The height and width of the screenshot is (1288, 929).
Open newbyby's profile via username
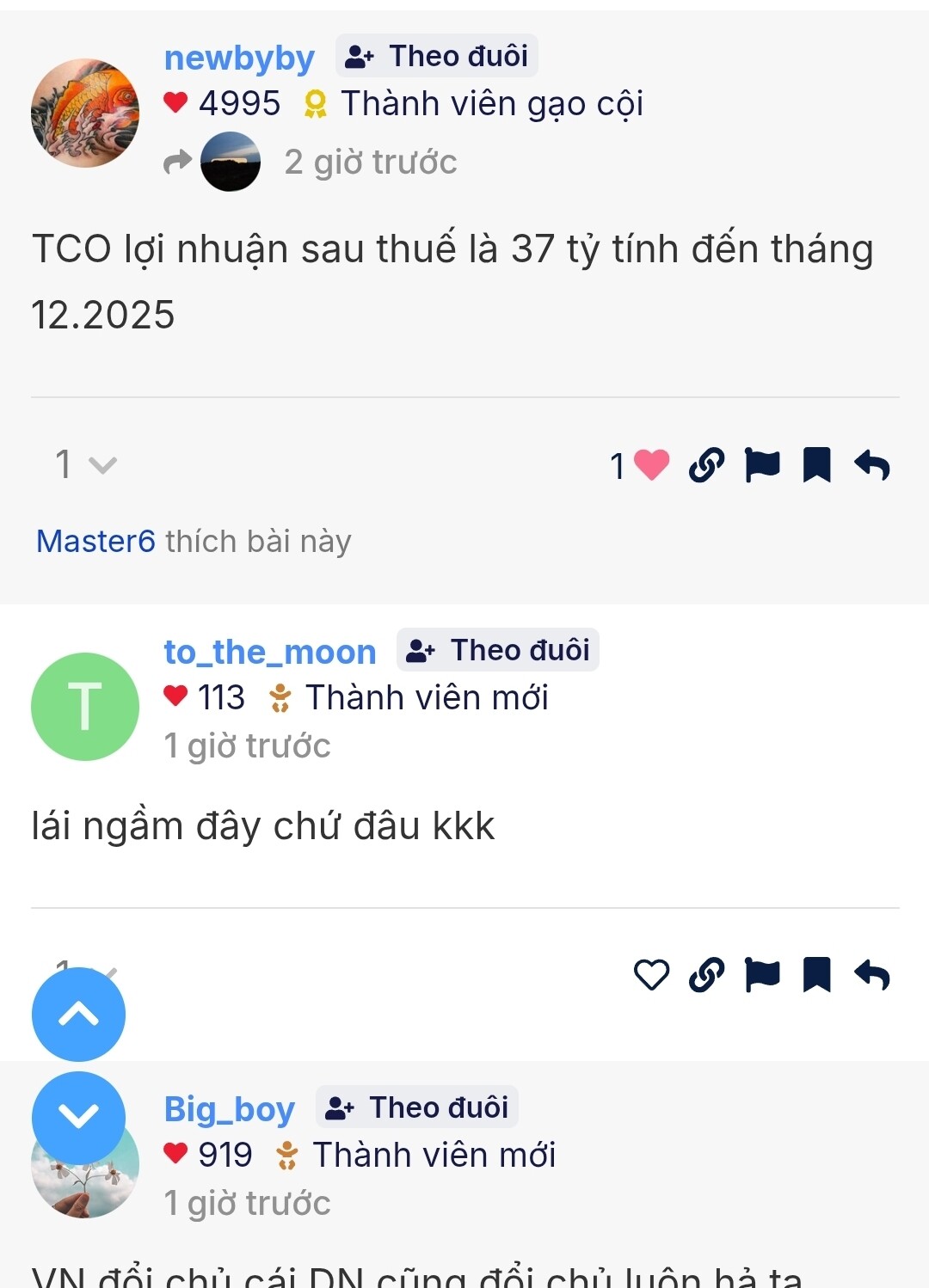(x=239, y=58)
